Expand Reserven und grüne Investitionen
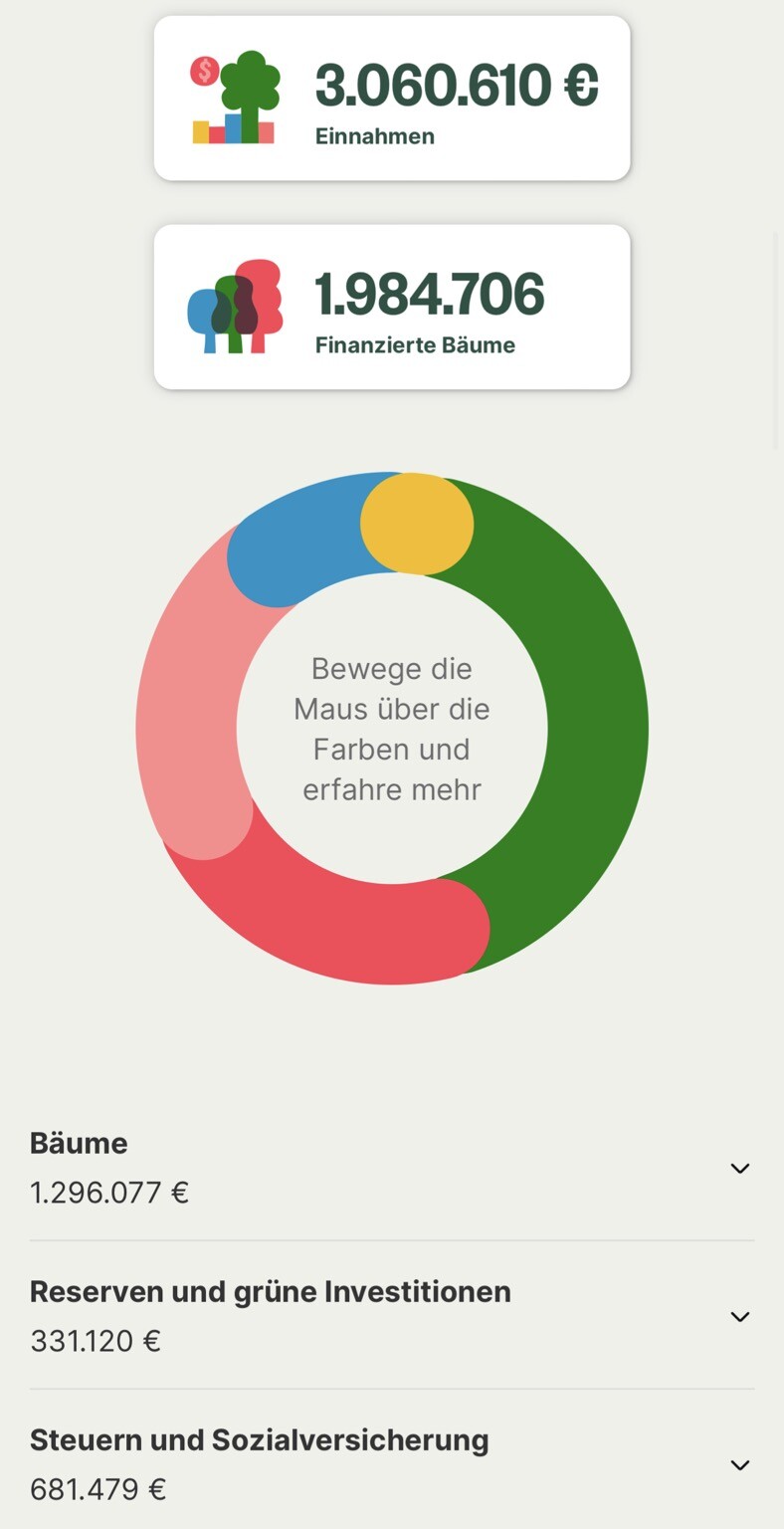784x1529 pixels. [739, 1316]
